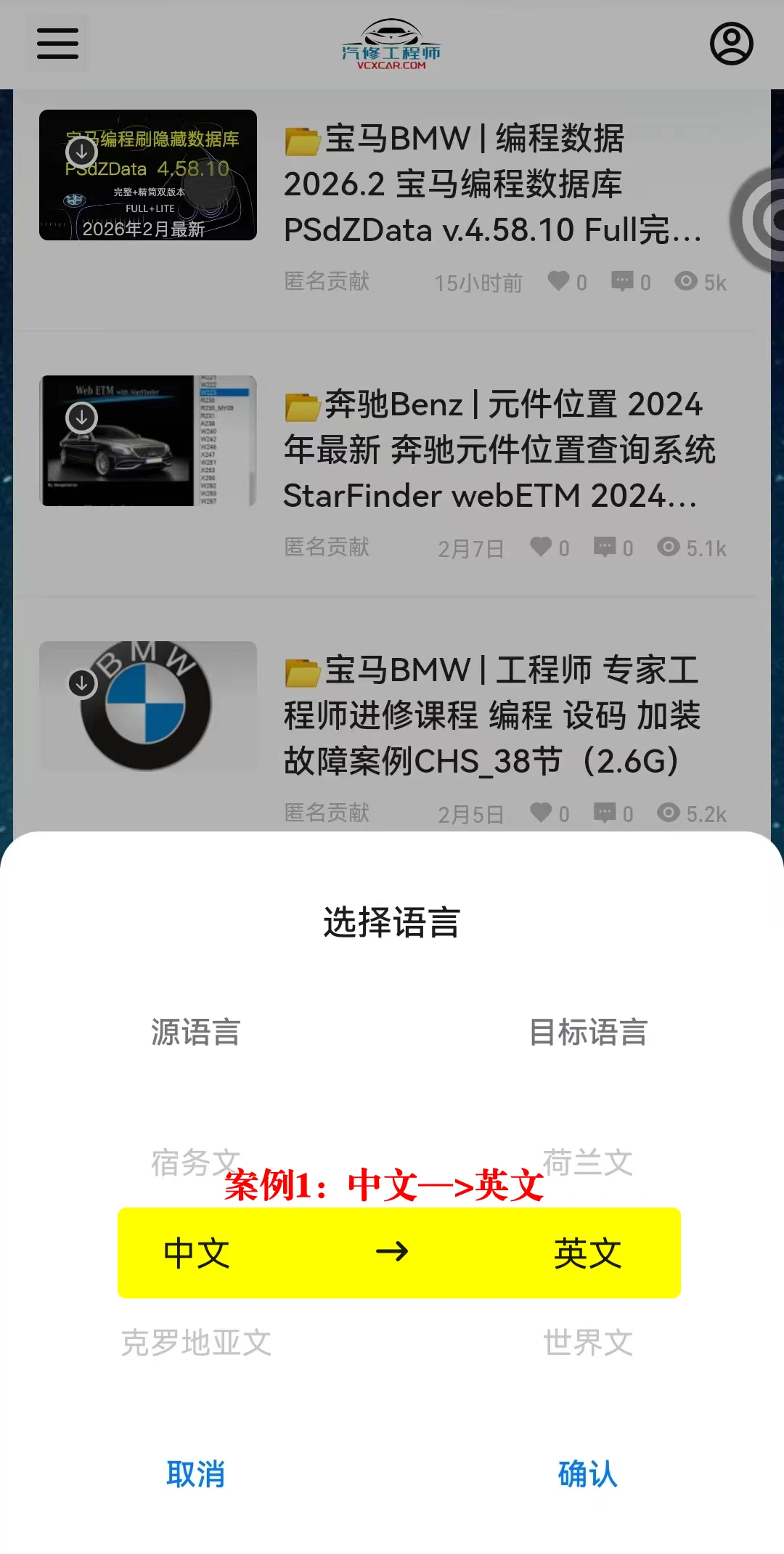
Task: Open the hamburger navigation menu
Action: [x=57, y=44]
